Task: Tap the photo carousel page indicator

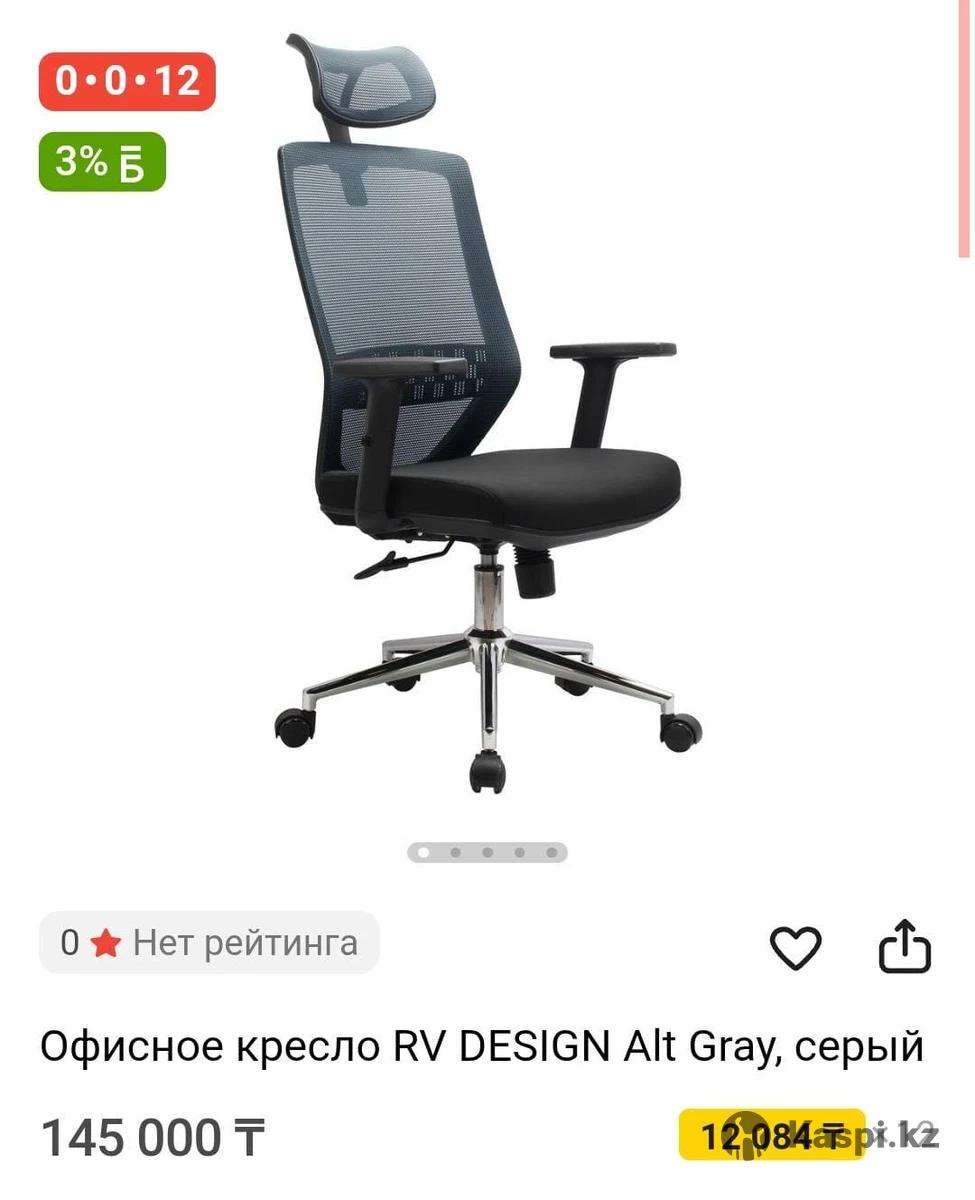Action: point(487,853)
